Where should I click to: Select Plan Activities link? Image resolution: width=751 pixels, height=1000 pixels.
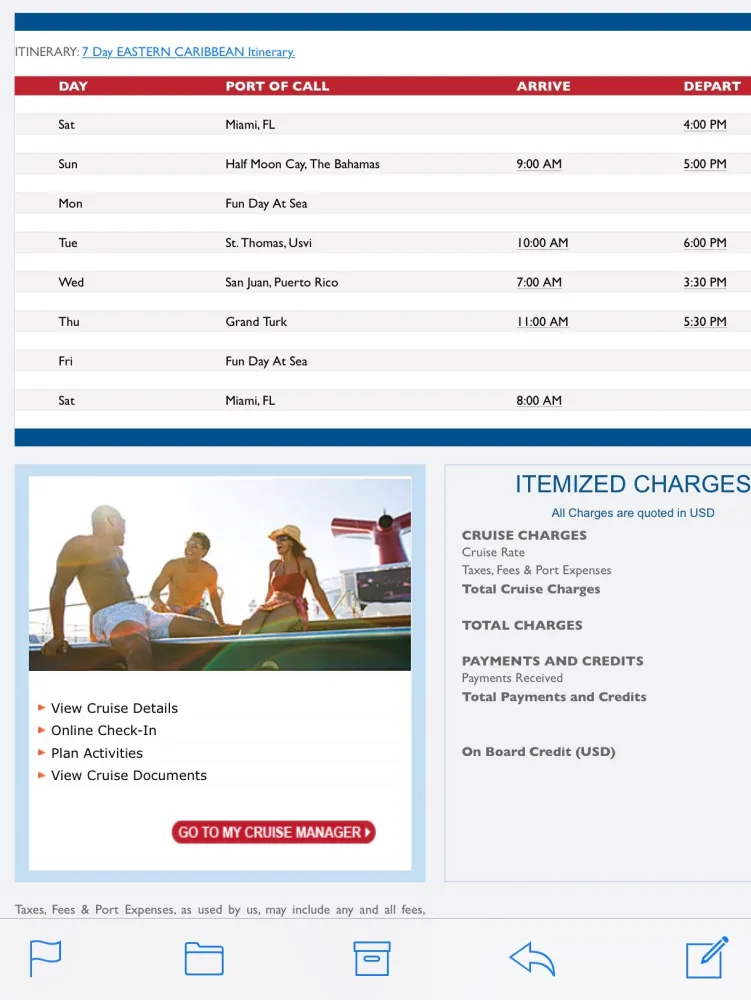[96, 753]
